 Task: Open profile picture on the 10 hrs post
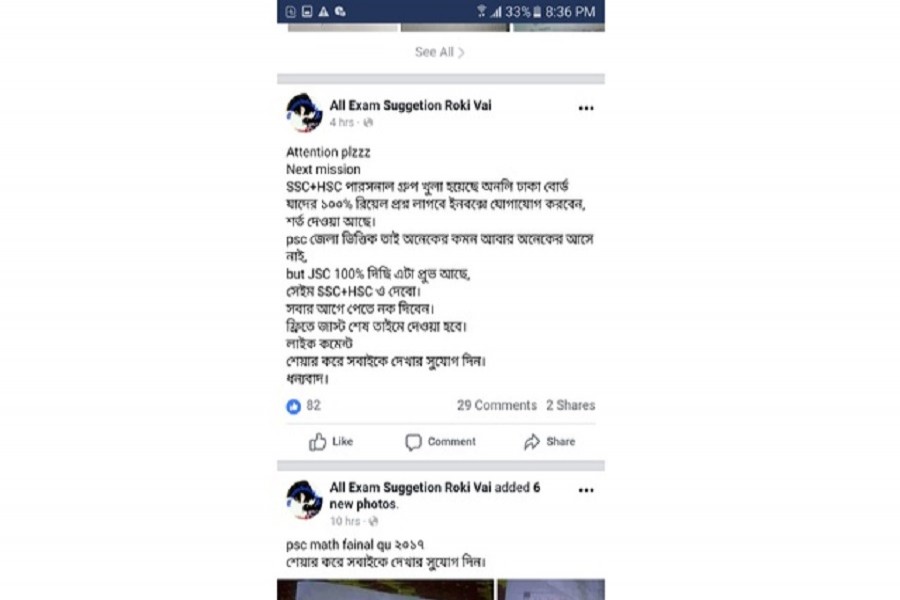click(304, 499)
